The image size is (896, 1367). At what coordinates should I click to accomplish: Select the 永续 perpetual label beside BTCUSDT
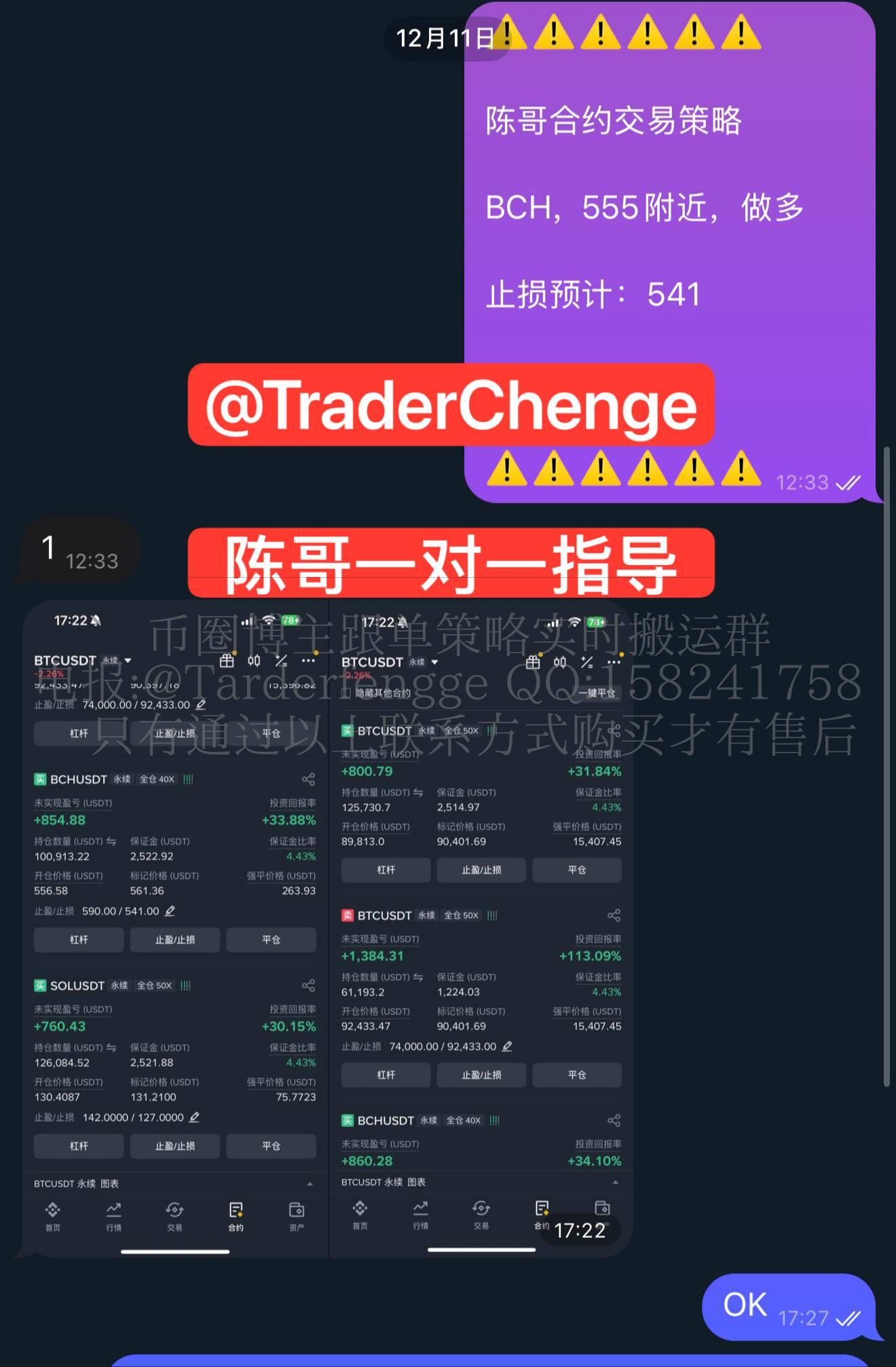point(111,659)
